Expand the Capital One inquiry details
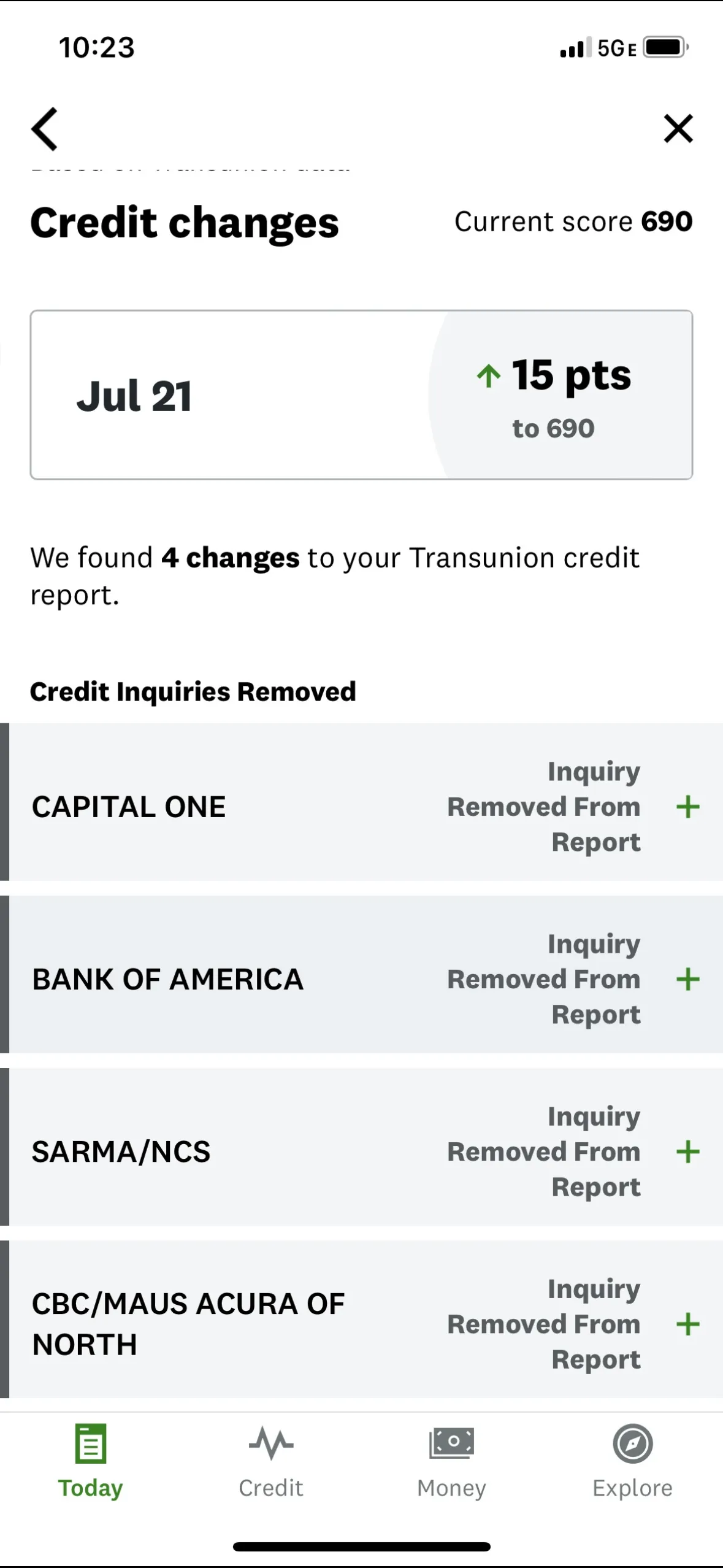Viewport: 723px width, 1568px height. (x=687, y=807)
